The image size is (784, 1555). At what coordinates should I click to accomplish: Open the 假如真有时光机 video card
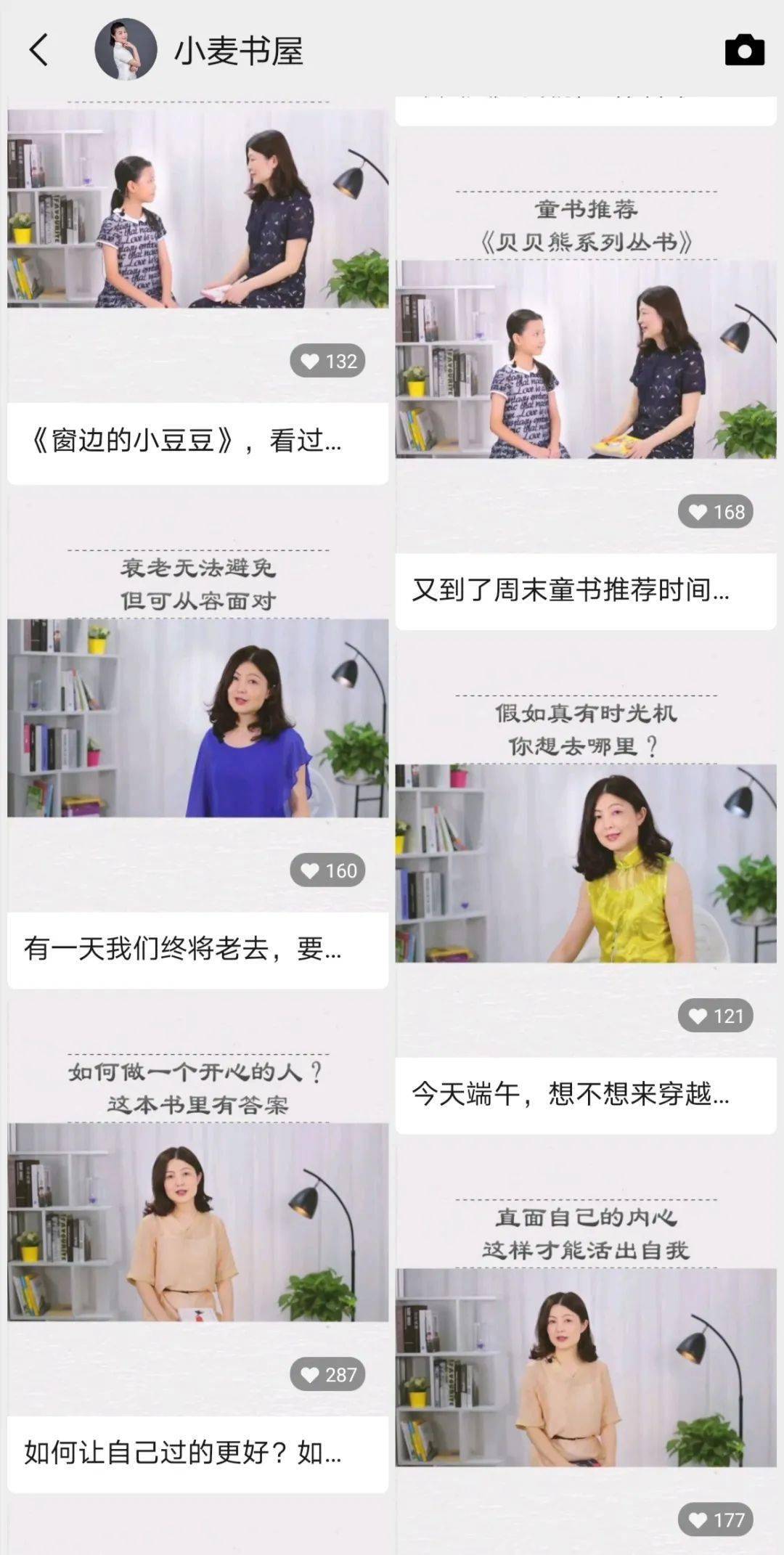point(586,885)
